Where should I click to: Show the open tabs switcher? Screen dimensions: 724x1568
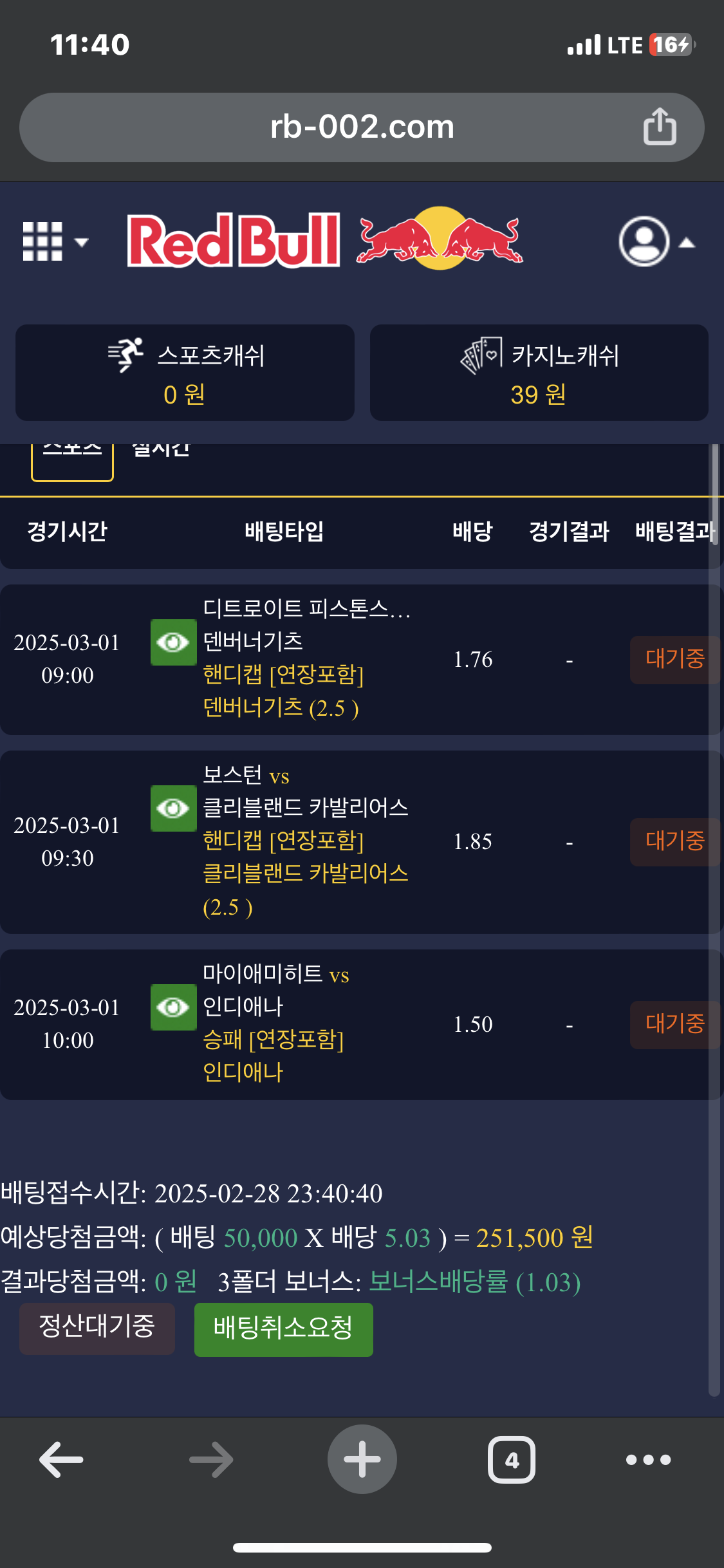(x=512, y=1459)
